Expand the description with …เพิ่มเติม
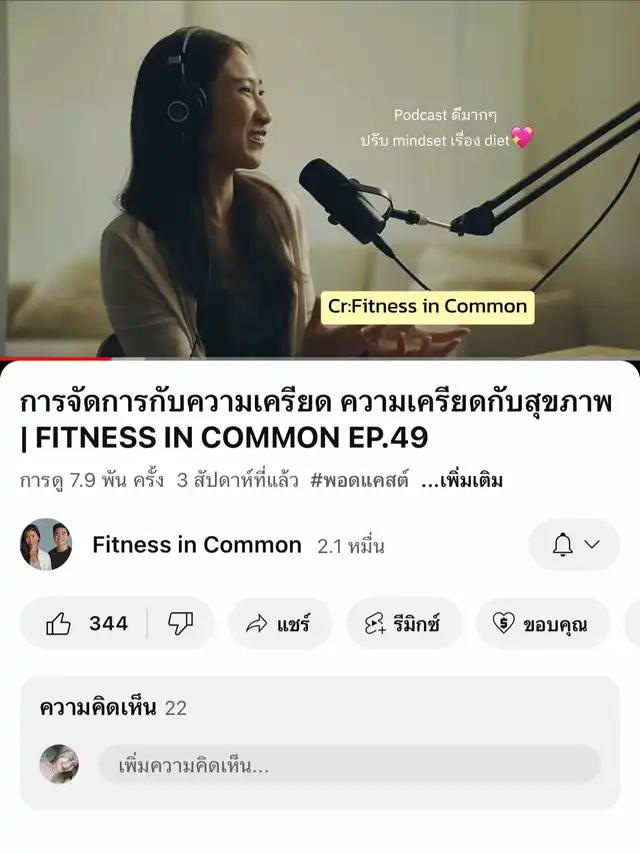Image resolution: width=640 pixels, height=853 pixels. click(461, 480)
